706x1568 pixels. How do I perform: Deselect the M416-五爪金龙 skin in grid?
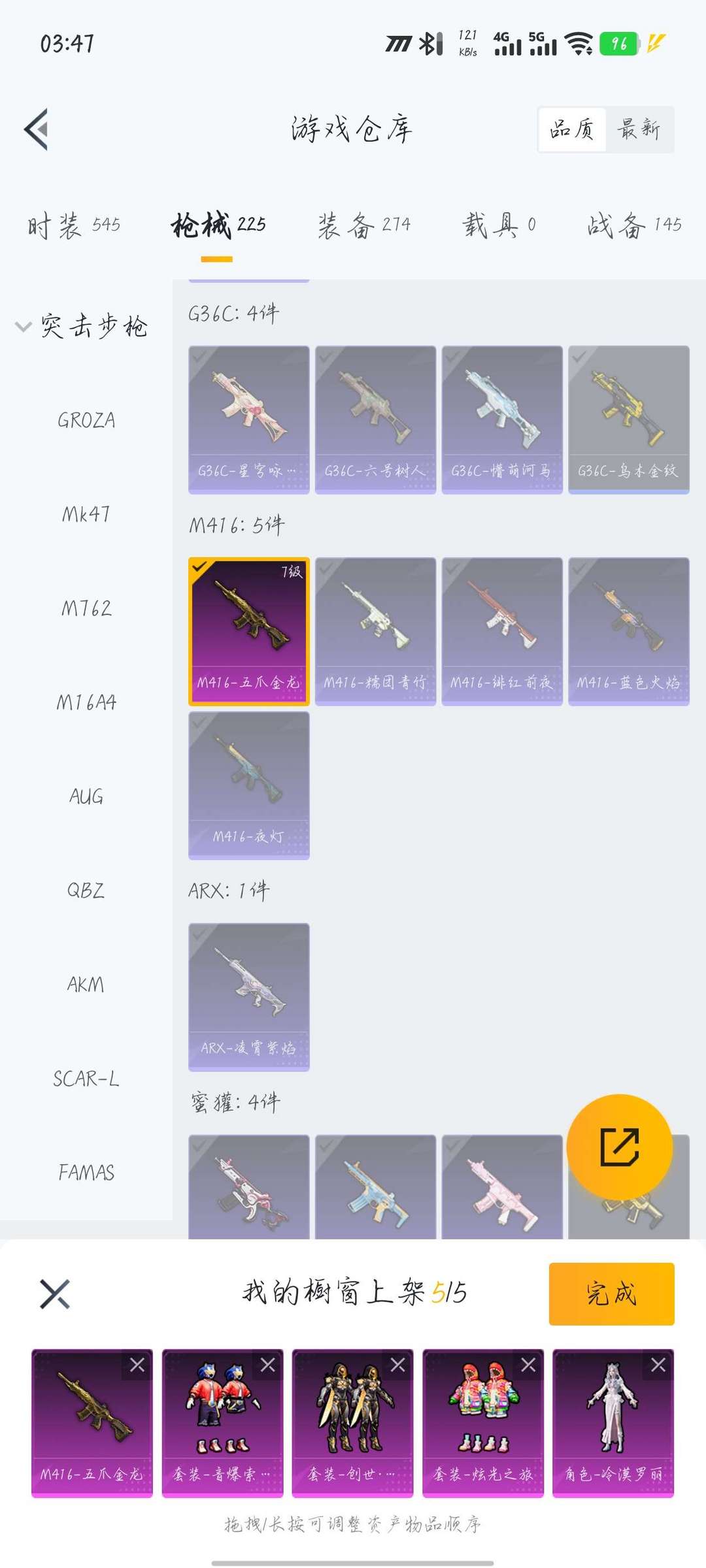(x=248, y=630)
